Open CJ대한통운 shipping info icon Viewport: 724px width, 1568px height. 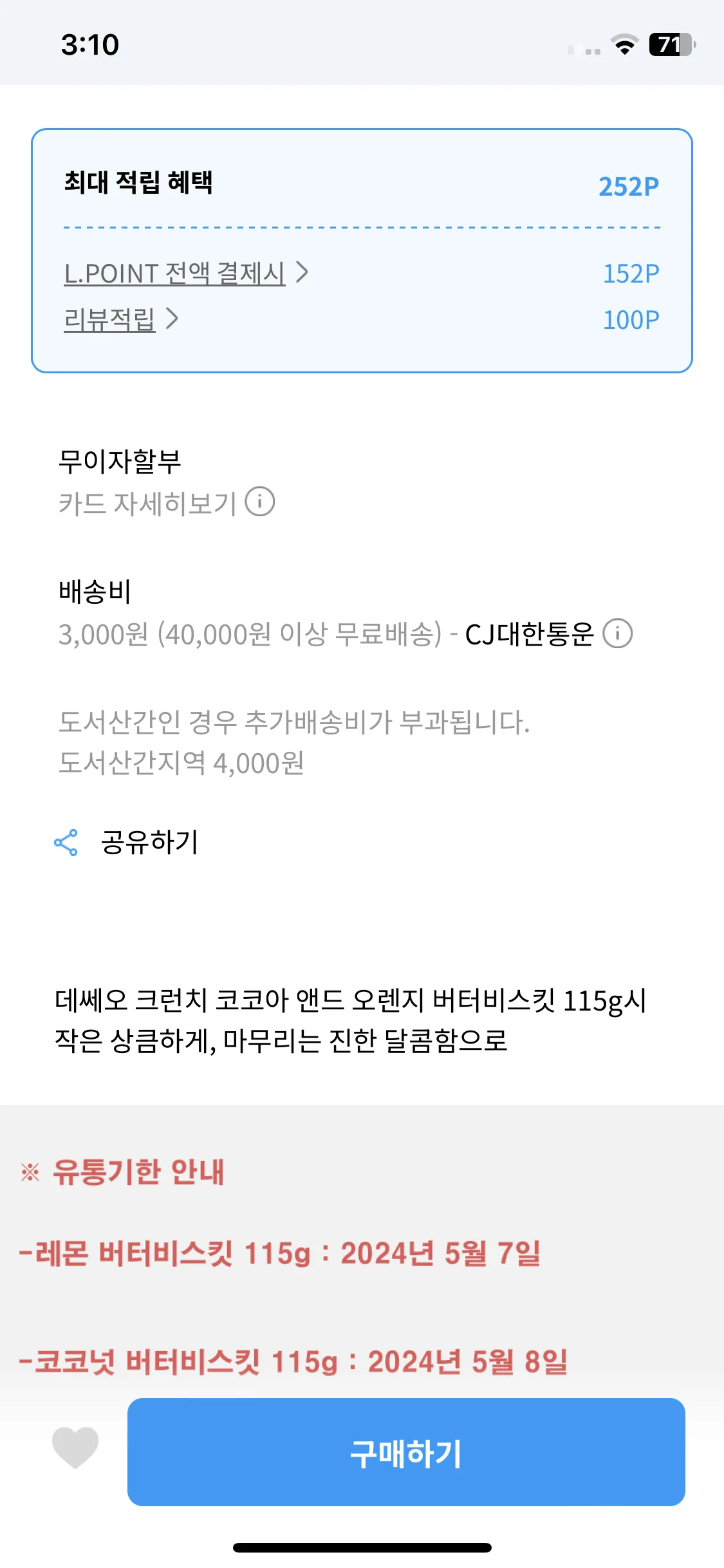[617, 634]
